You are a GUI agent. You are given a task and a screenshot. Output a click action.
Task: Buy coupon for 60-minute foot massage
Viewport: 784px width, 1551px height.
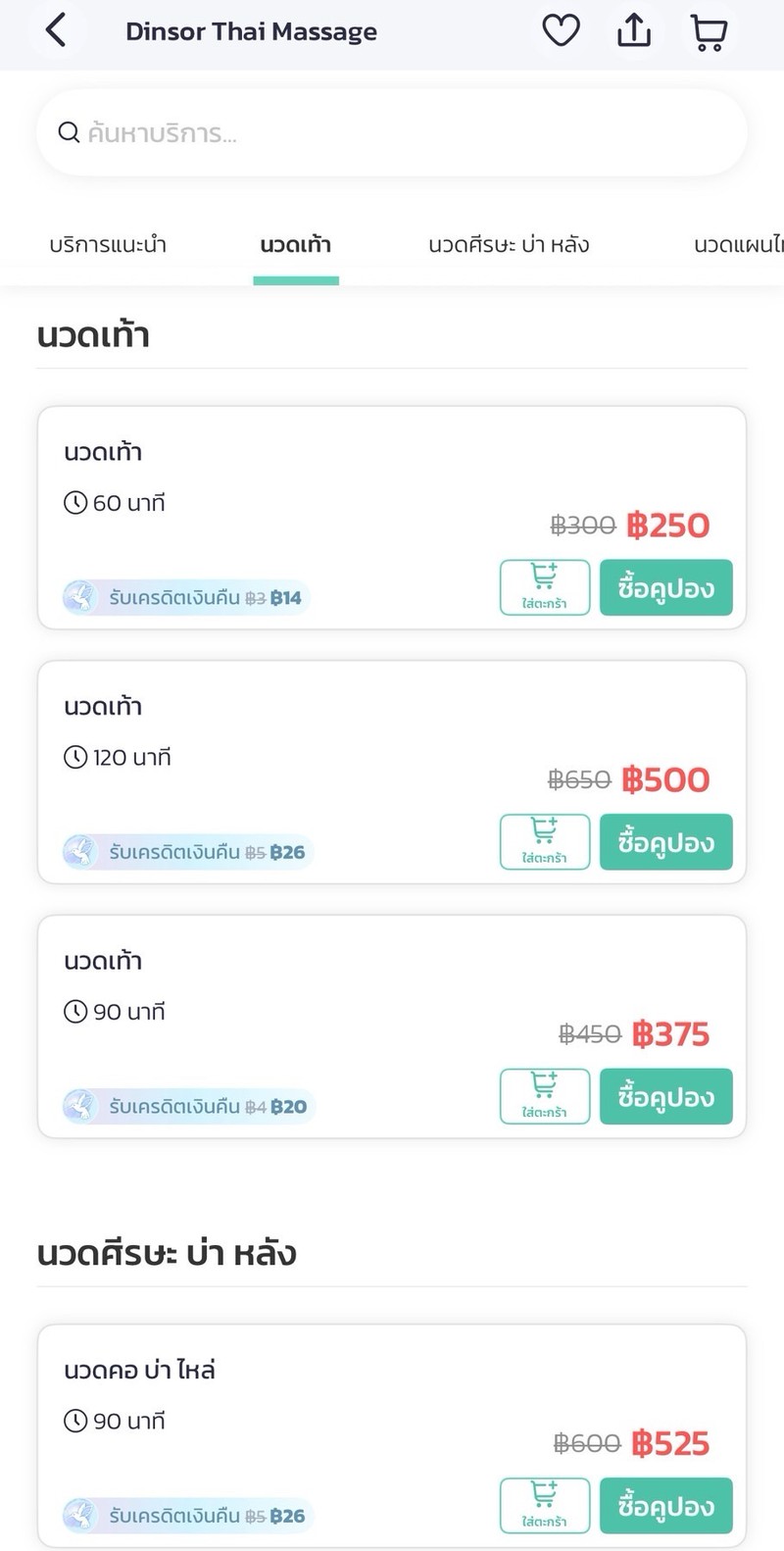[x=665, y=587]
